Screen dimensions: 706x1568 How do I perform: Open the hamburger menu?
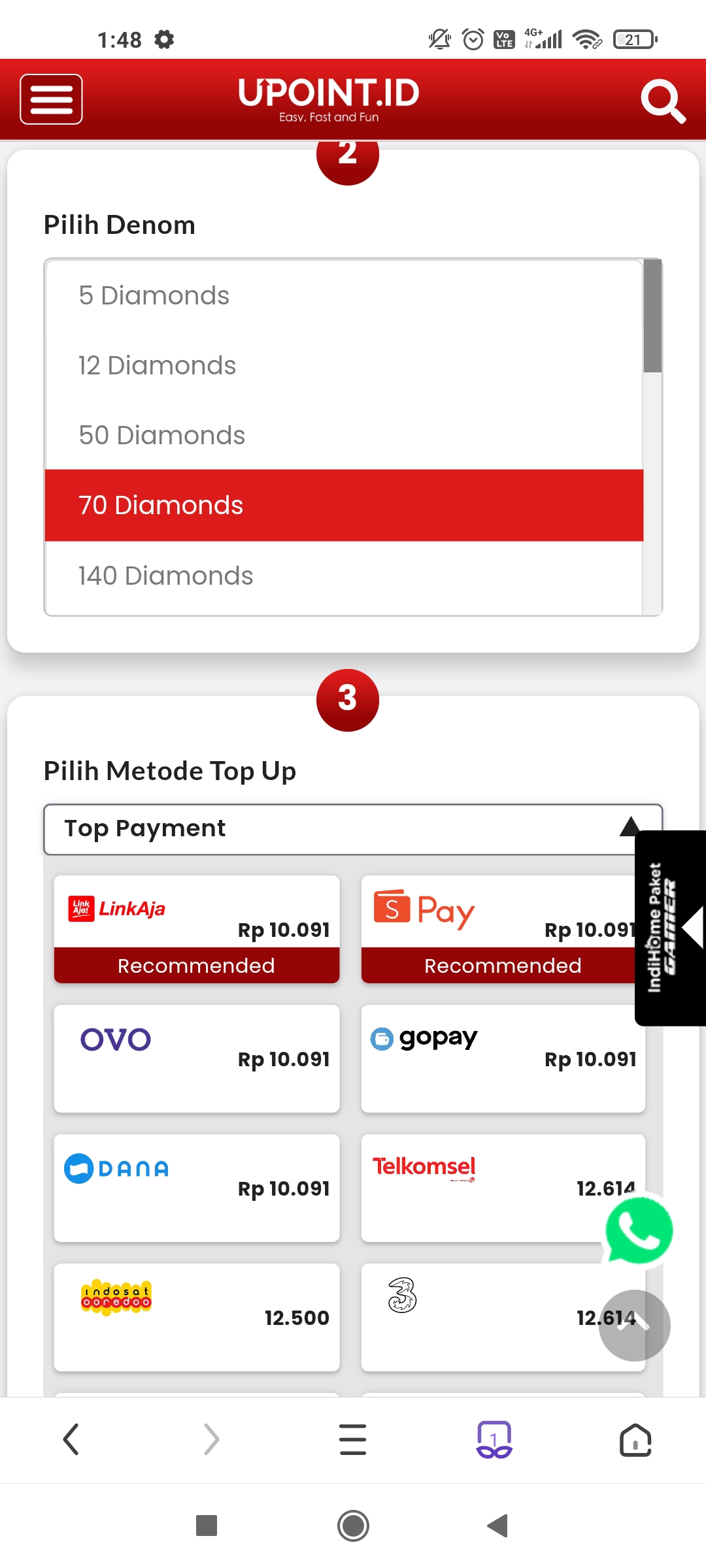(51, 99)
